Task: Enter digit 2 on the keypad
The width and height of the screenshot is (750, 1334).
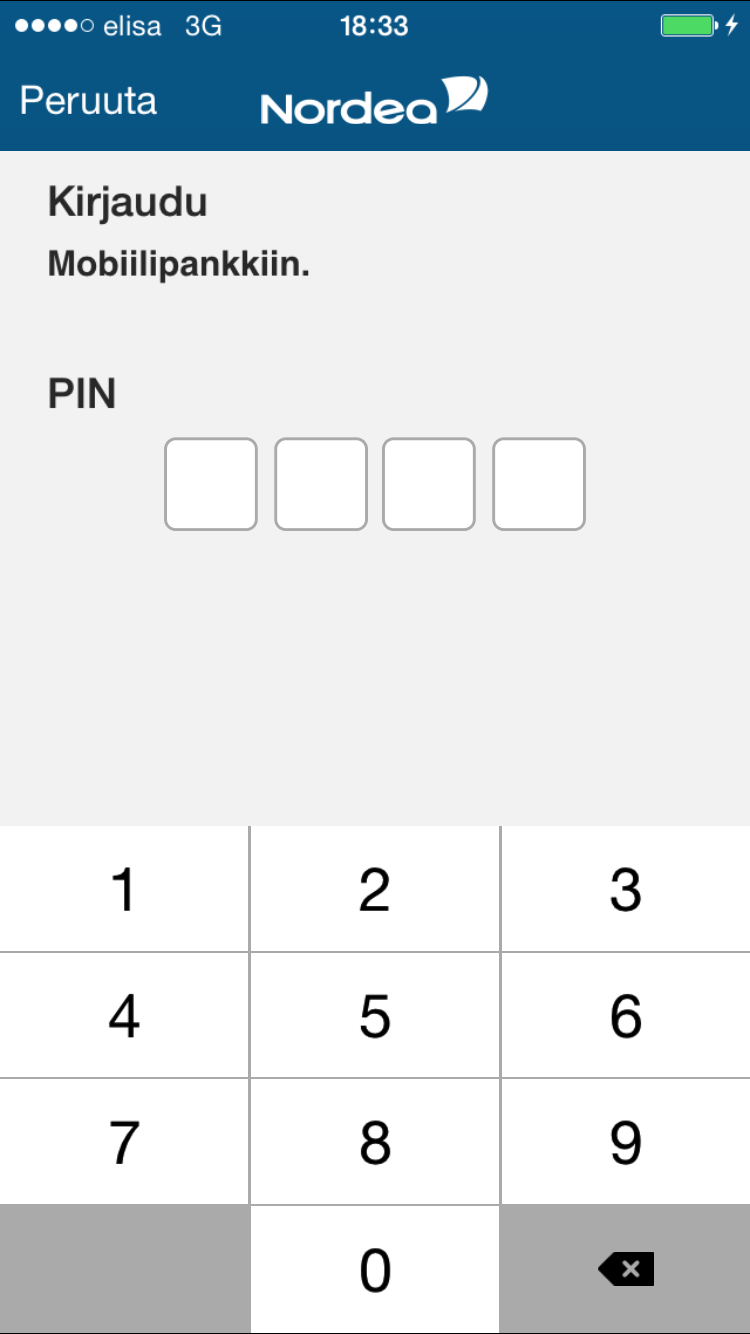Action: point(375,889)
